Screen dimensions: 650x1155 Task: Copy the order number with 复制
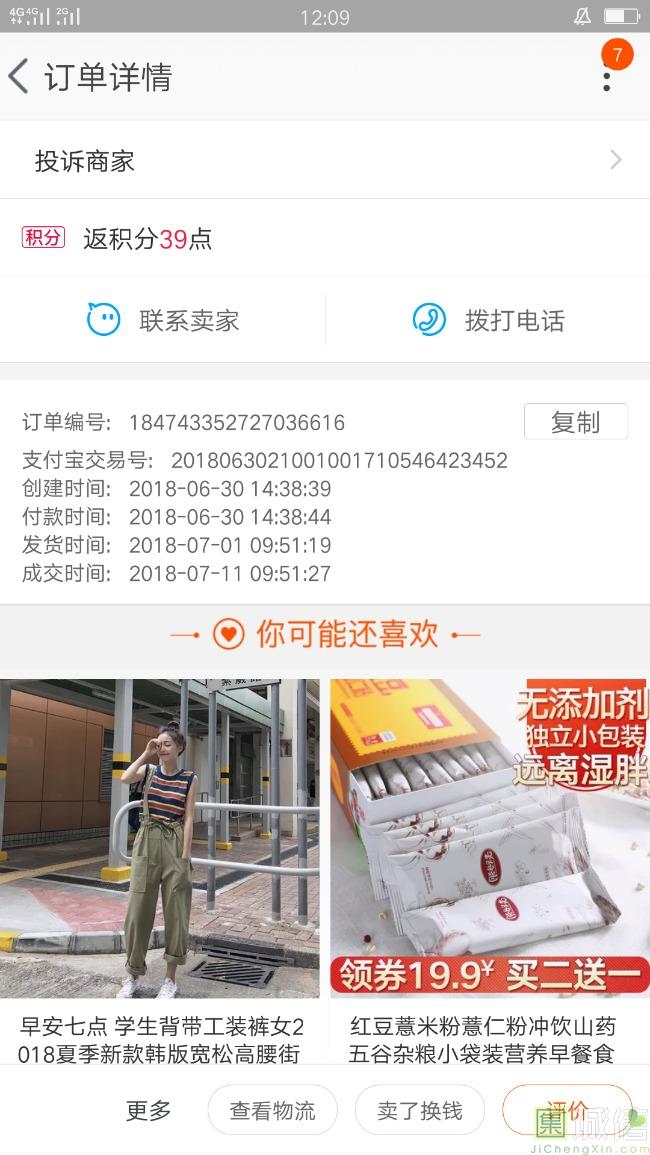tap(575, 422)
